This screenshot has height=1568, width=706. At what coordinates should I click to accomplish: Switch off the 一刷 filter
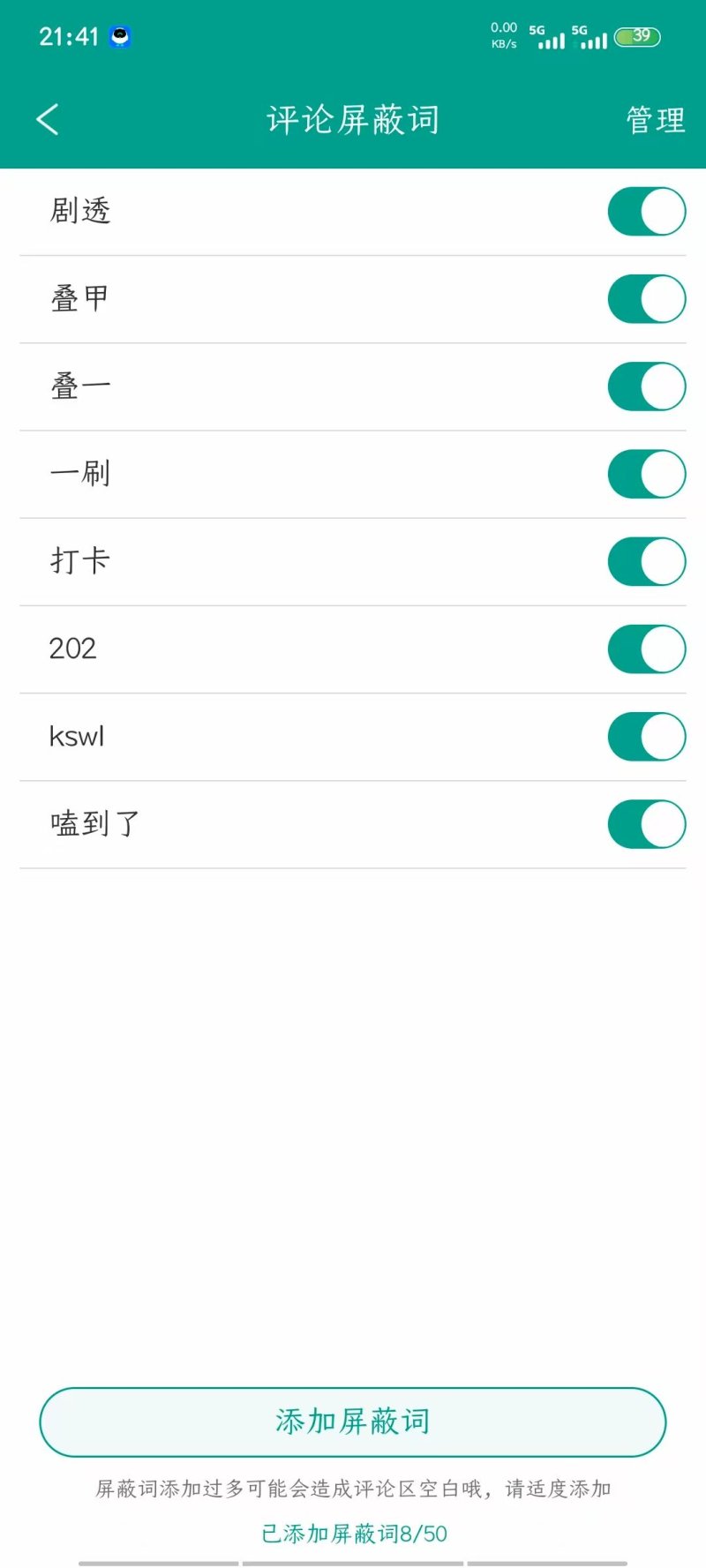pos(646,474)
